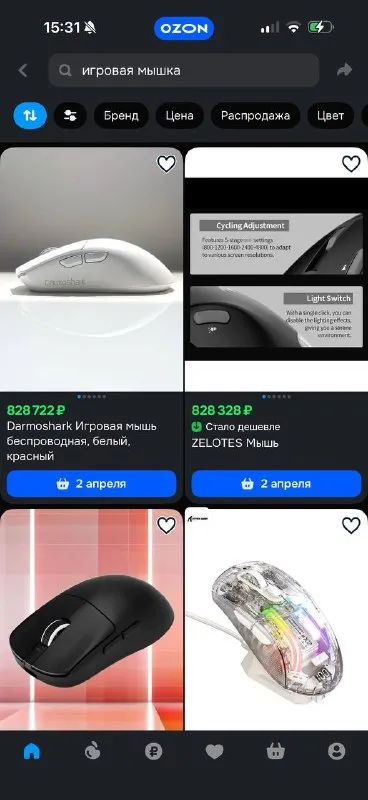Add the Darmoshark mouse to the cart
368x800 pixels.
coord(91,484)
